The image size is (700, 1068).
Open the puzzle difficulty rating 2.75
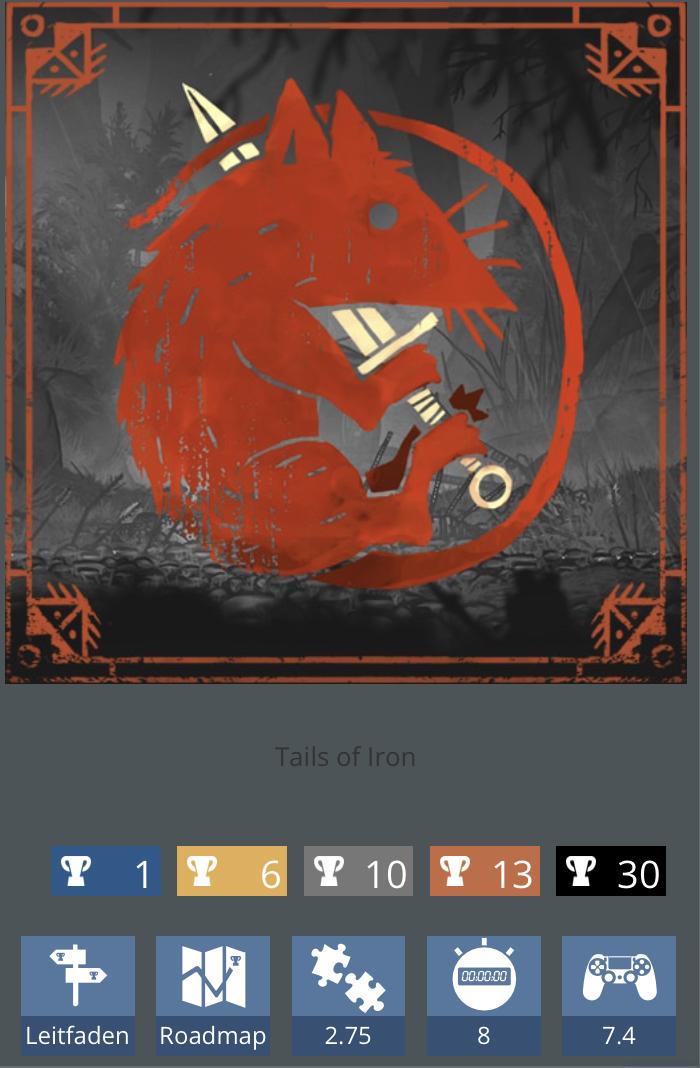point(348,993)
